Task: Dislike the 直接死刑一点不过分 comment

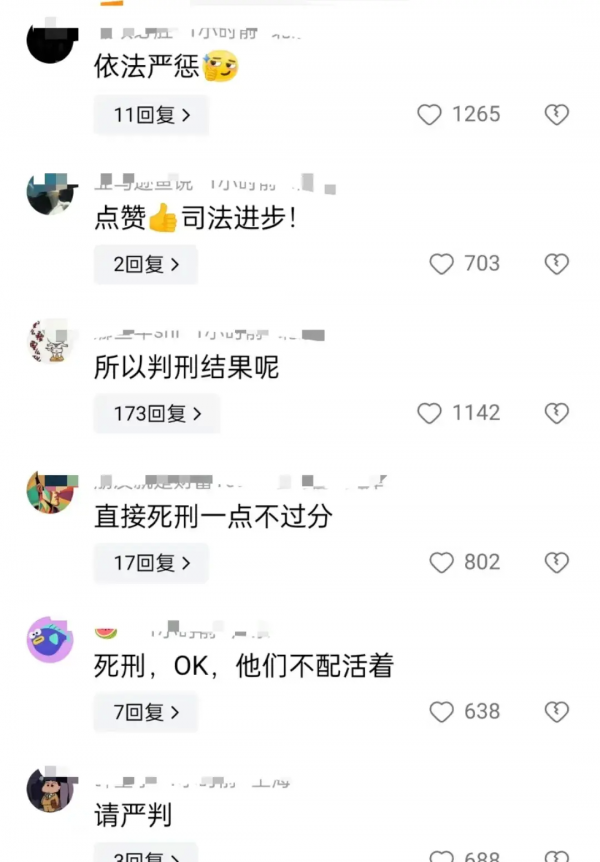Action: (x=556, y=563)
